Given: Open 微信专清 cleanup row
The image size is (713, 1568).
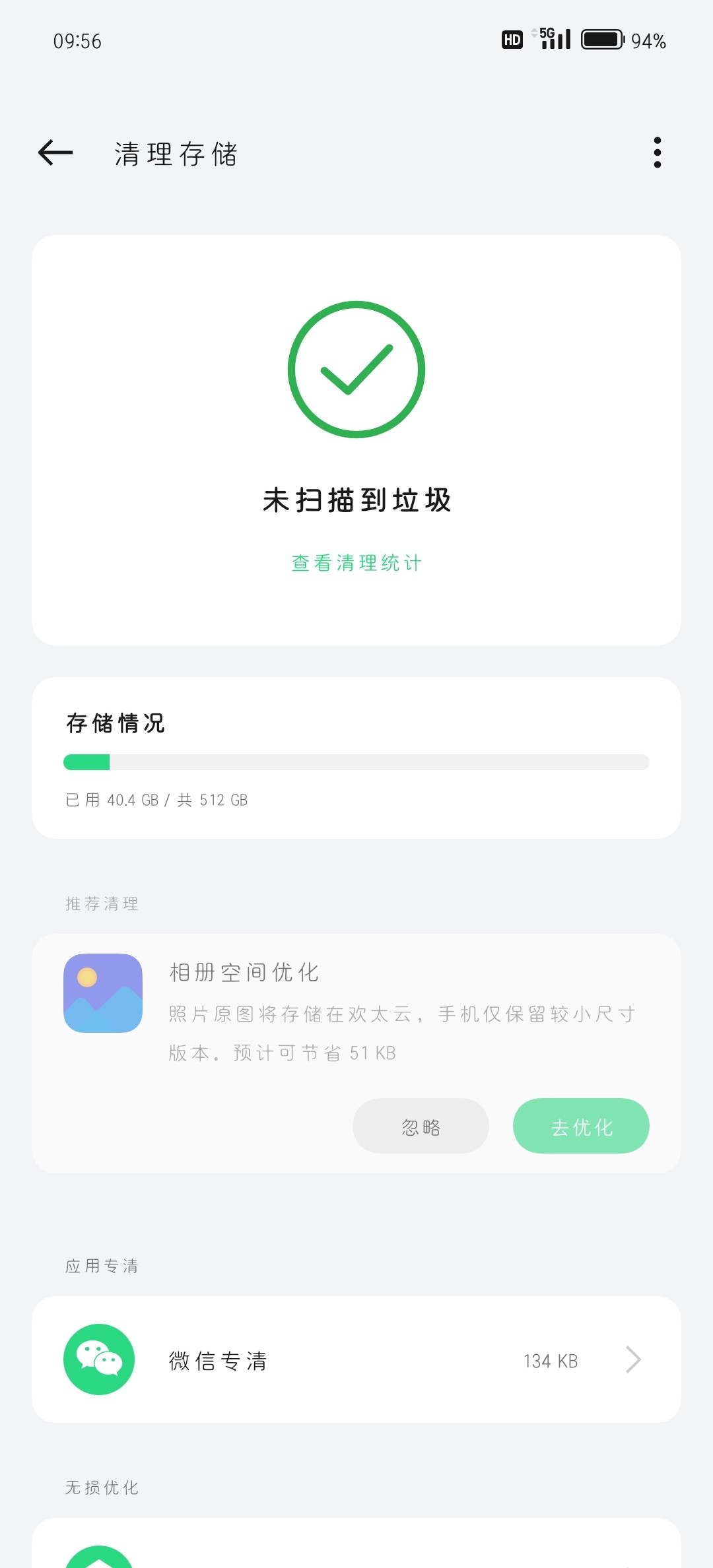Looking at the screenshot, I should click(356, 1359).
